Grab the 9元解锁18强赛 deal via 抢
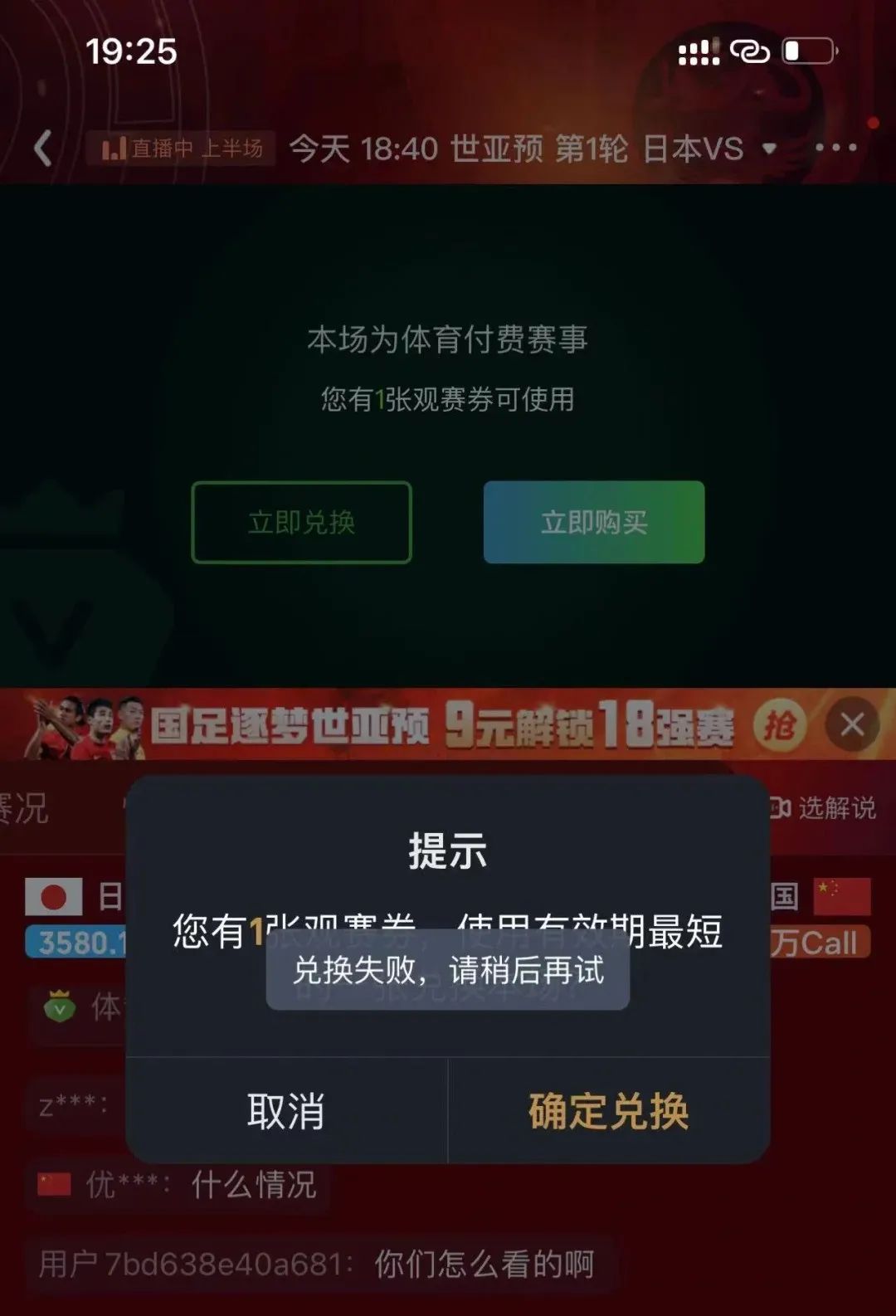Image resolution: width=896 pixels, height=1316 pixels. coord(780,726)
